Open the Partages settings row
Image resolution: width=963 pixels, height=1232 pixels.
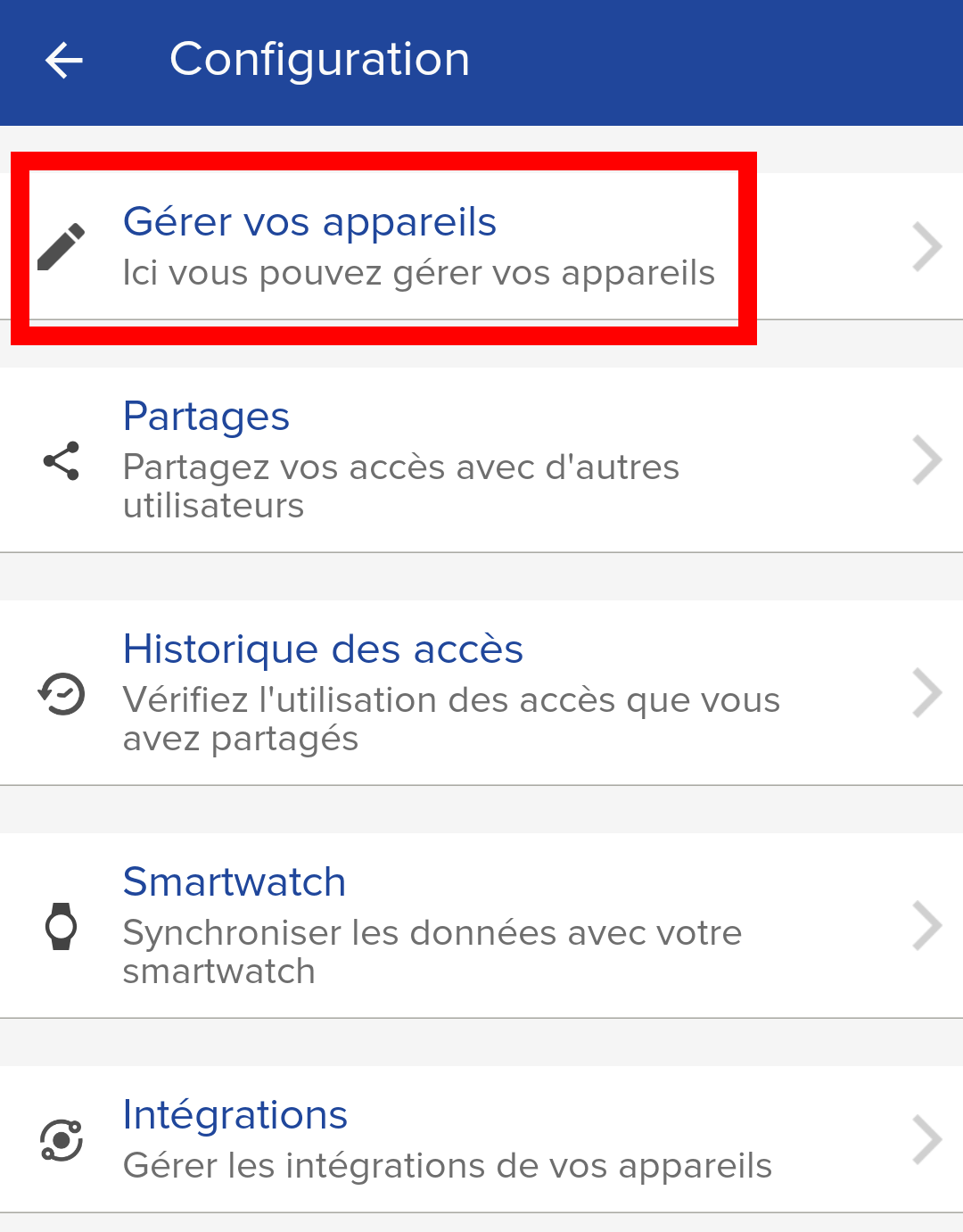coord(481,459)
